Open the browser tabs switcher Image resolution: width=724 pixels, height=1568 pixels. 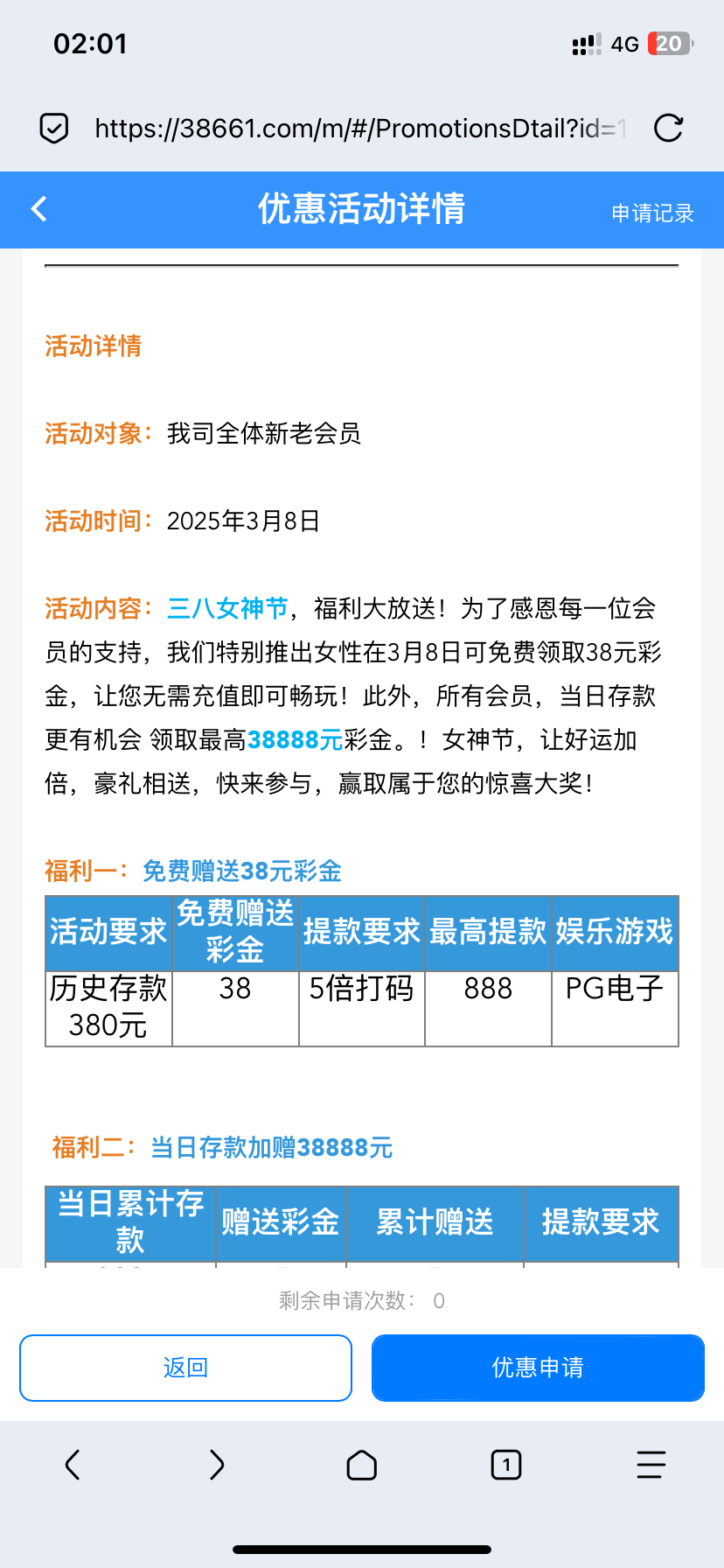[506, 1464]
